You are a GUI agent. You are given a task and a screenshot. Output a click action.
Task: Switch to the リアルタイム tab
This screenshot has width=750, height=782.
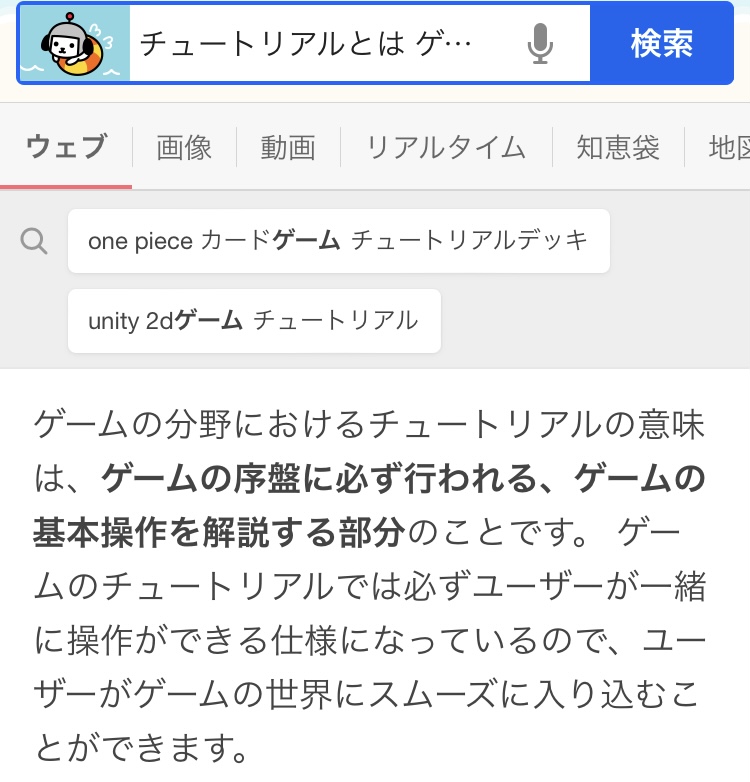click(x=446, y=148)
